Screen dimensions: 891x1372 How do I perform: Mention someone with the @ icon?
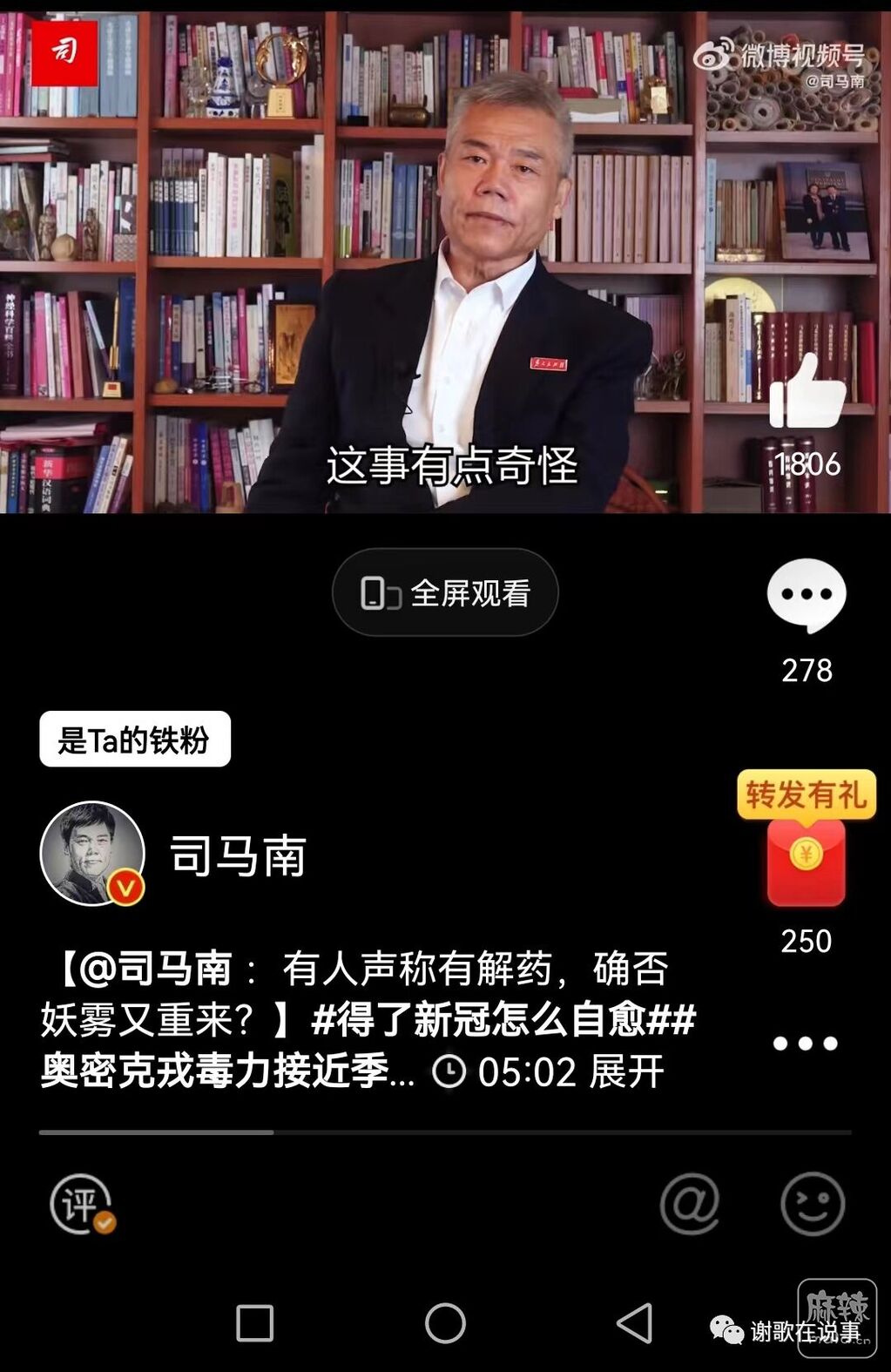coord(690,1204)
